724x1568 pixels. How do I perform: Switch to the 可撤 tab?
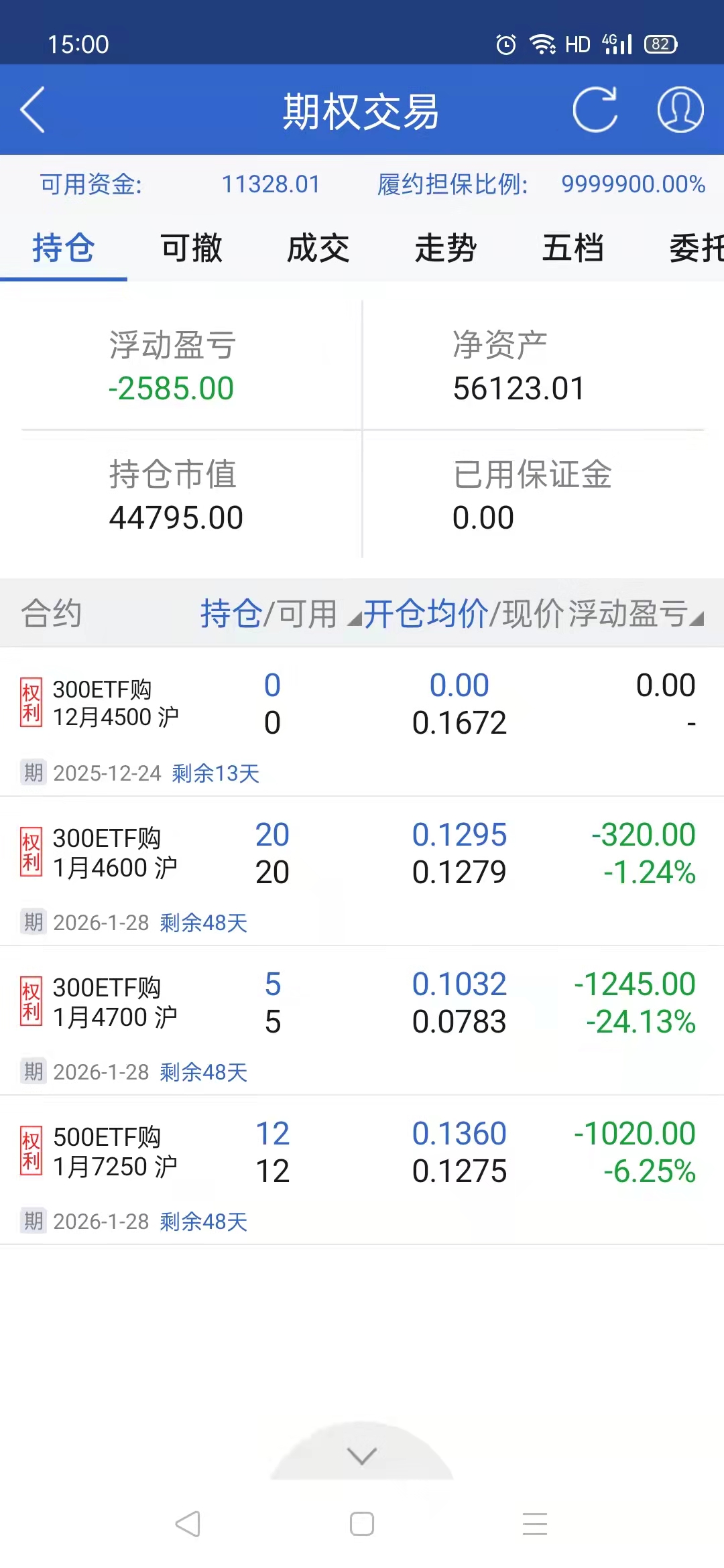pyautogui.click(x=191, y=249)
